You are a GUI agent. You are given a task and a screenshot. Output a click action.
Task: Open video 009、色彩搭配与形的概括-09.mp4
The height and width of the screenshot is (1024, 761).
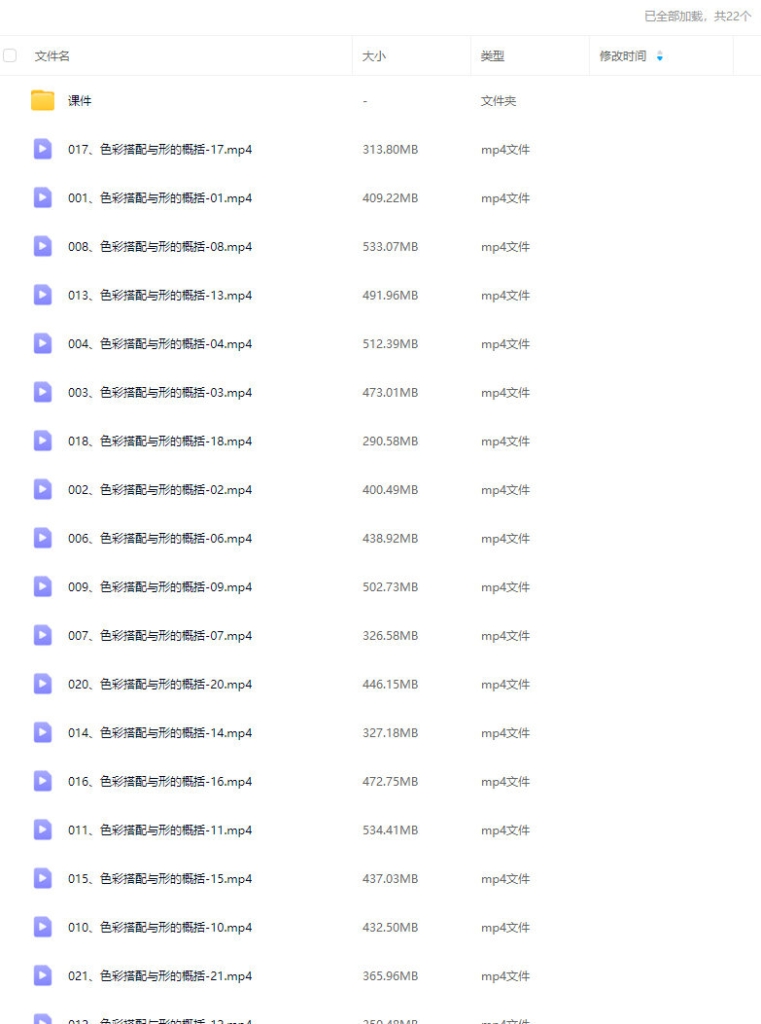point(160,587)
